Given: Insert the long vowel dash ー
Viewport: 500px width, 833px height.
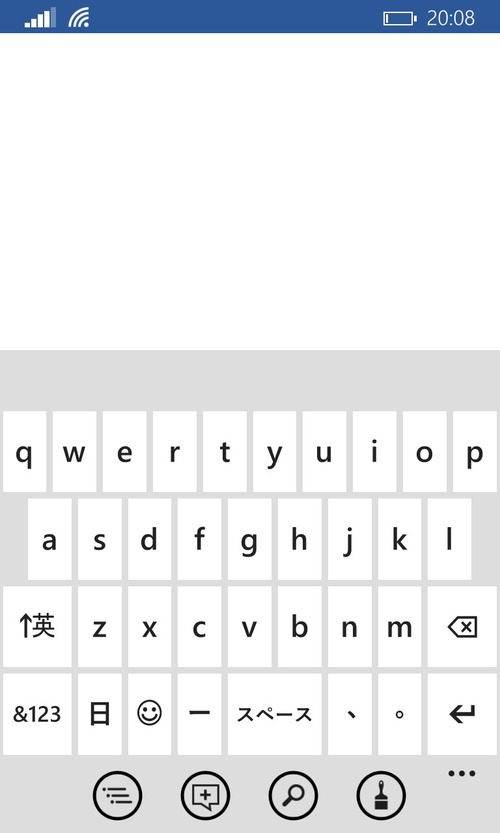Looking at the screenshot, I should click(x=199, y=715).
